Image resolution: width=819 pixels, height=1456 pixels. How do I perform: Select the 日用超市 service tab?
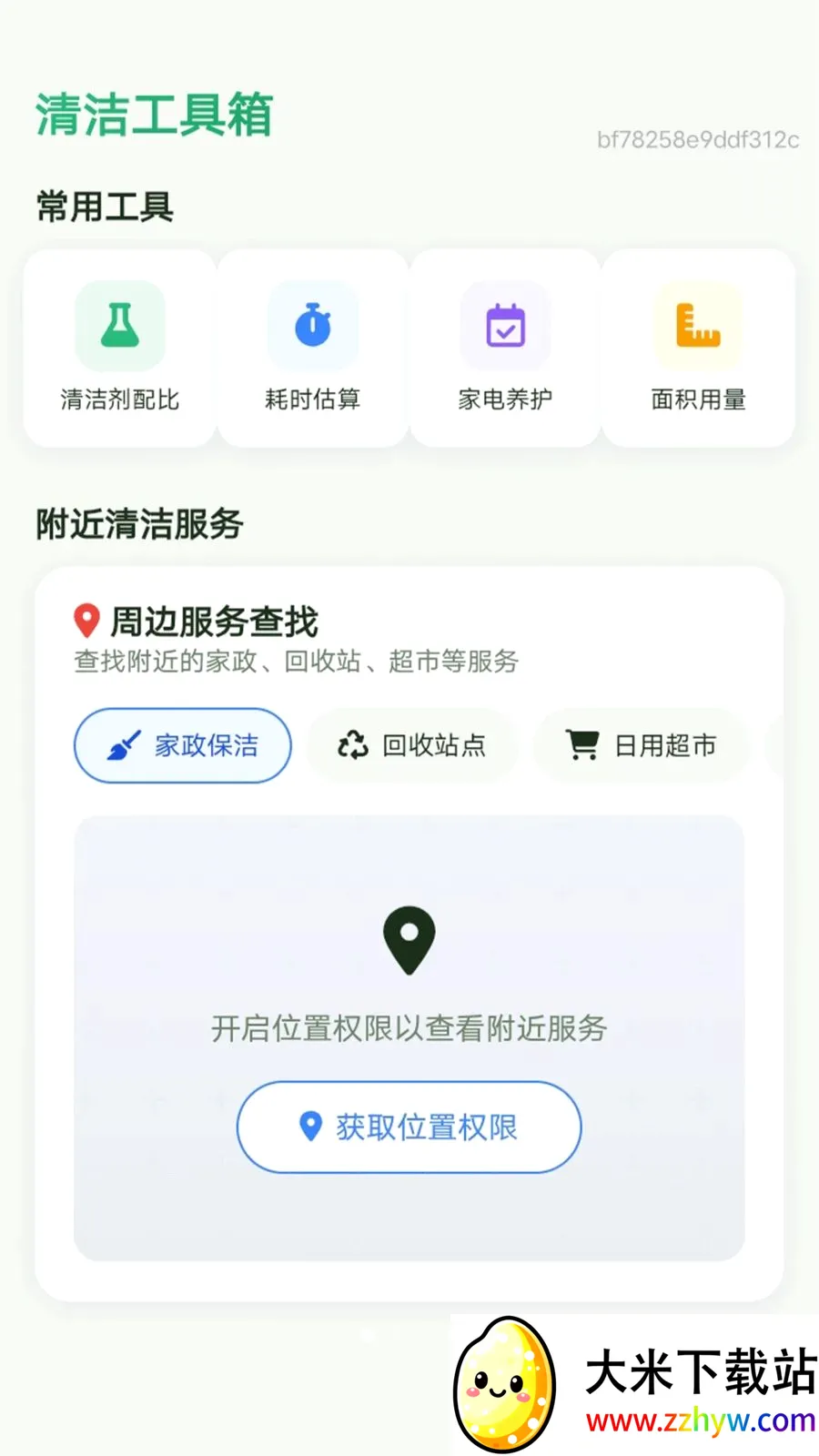(x=640, y=744)
